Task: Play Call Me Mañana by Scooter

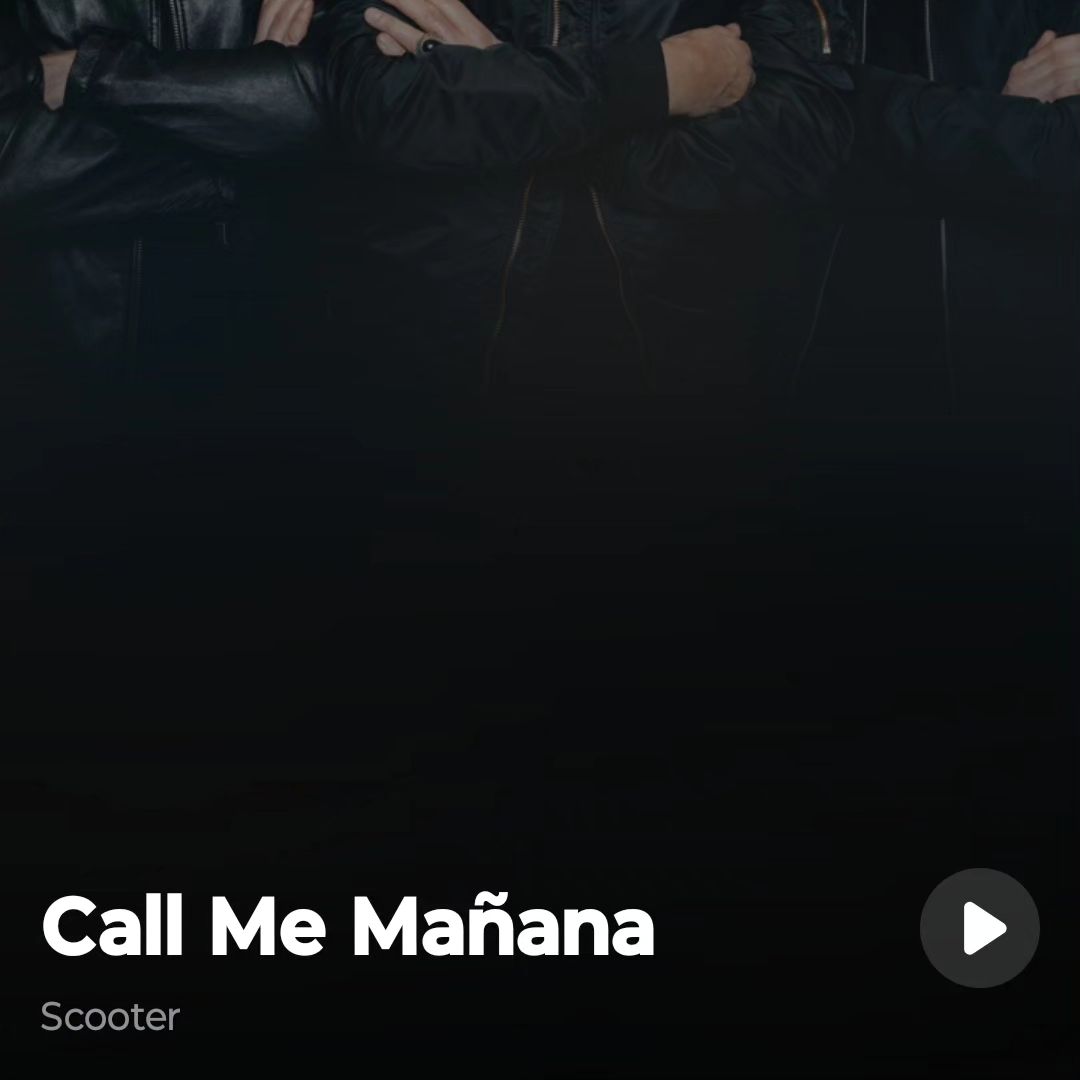Action: click(979, 928)
